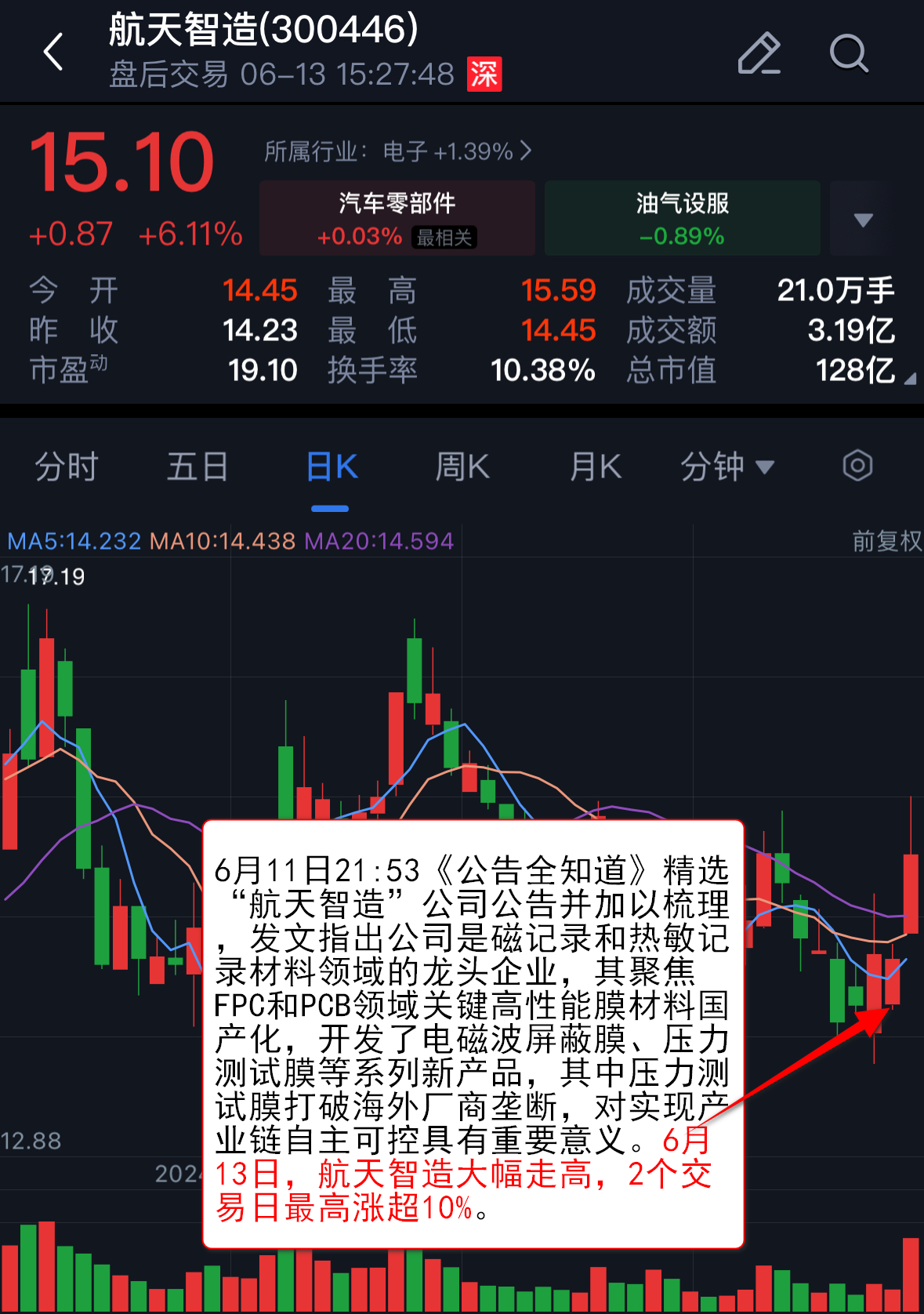Expand the related sectors dropdown arrow

click(863, 219)
